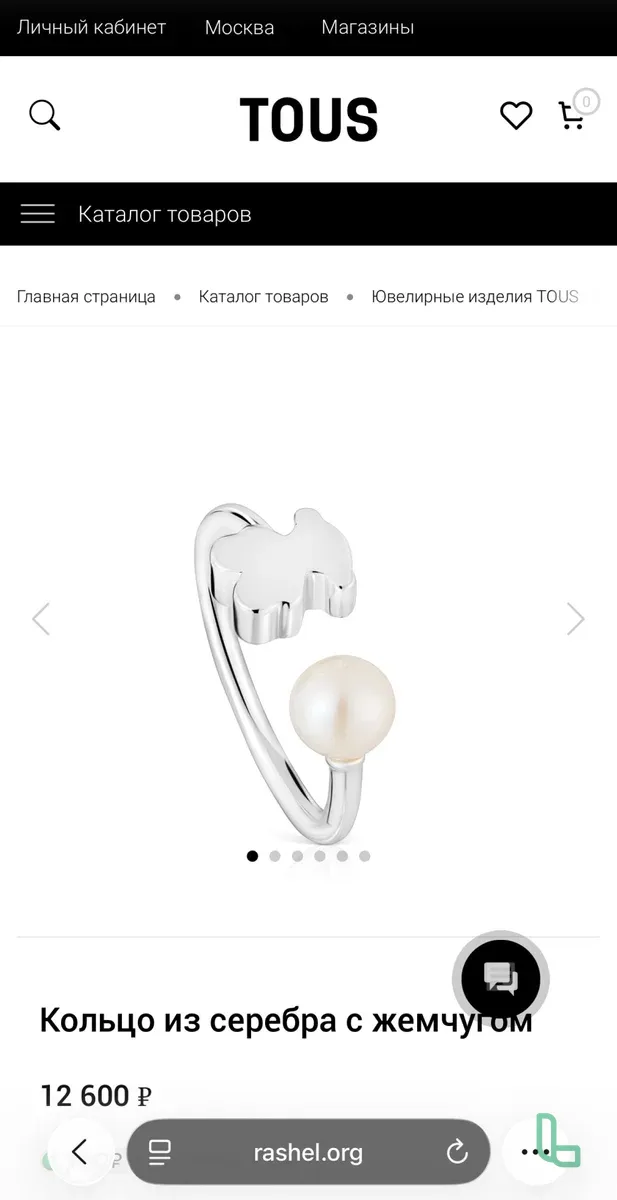Open the live chat bubble
Image resolution: width=617 pixels, height=1200 pixels.
coord(500,978)
